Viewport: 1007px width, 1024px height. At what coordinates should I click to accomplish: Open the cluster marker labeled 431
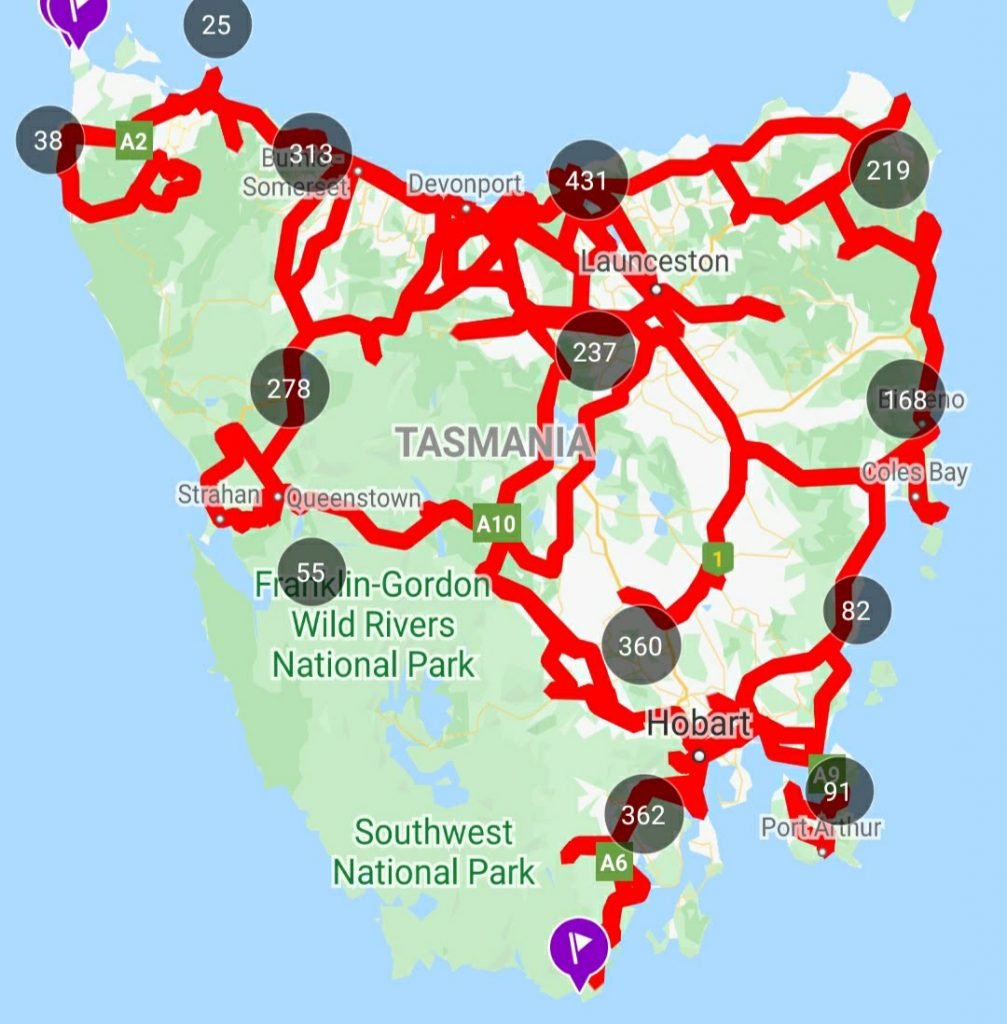(587, 180)
